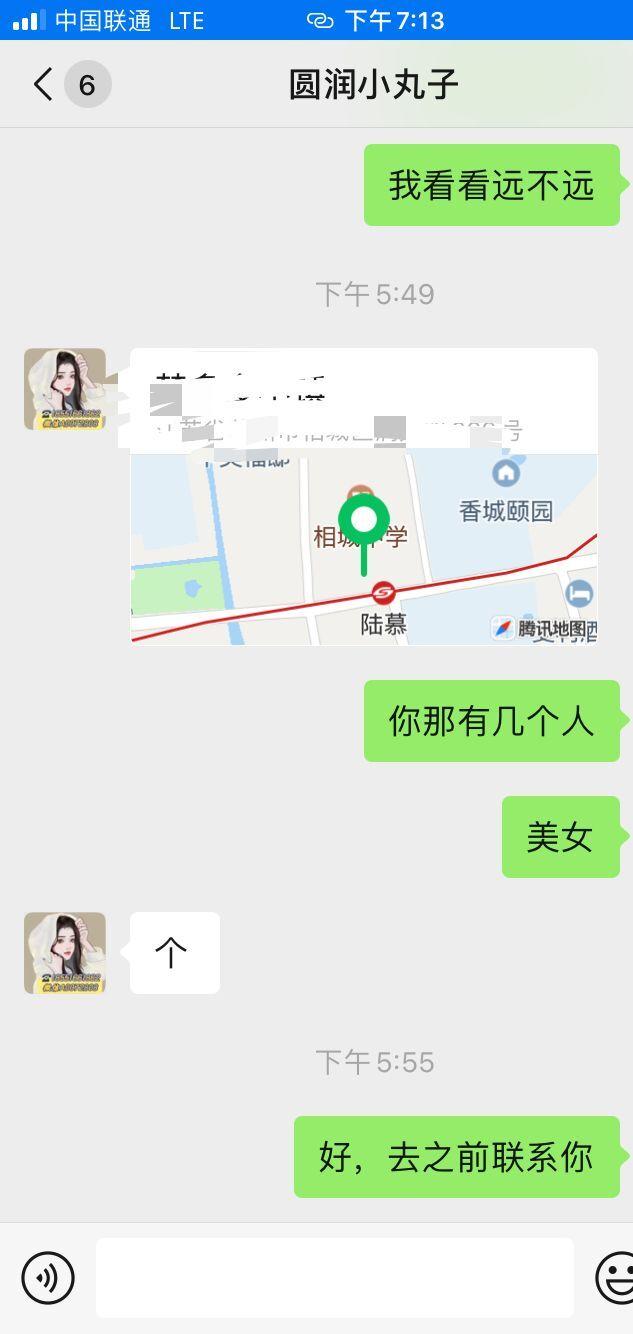
Task: Go back to the chat list
Action: coord(43,85)
